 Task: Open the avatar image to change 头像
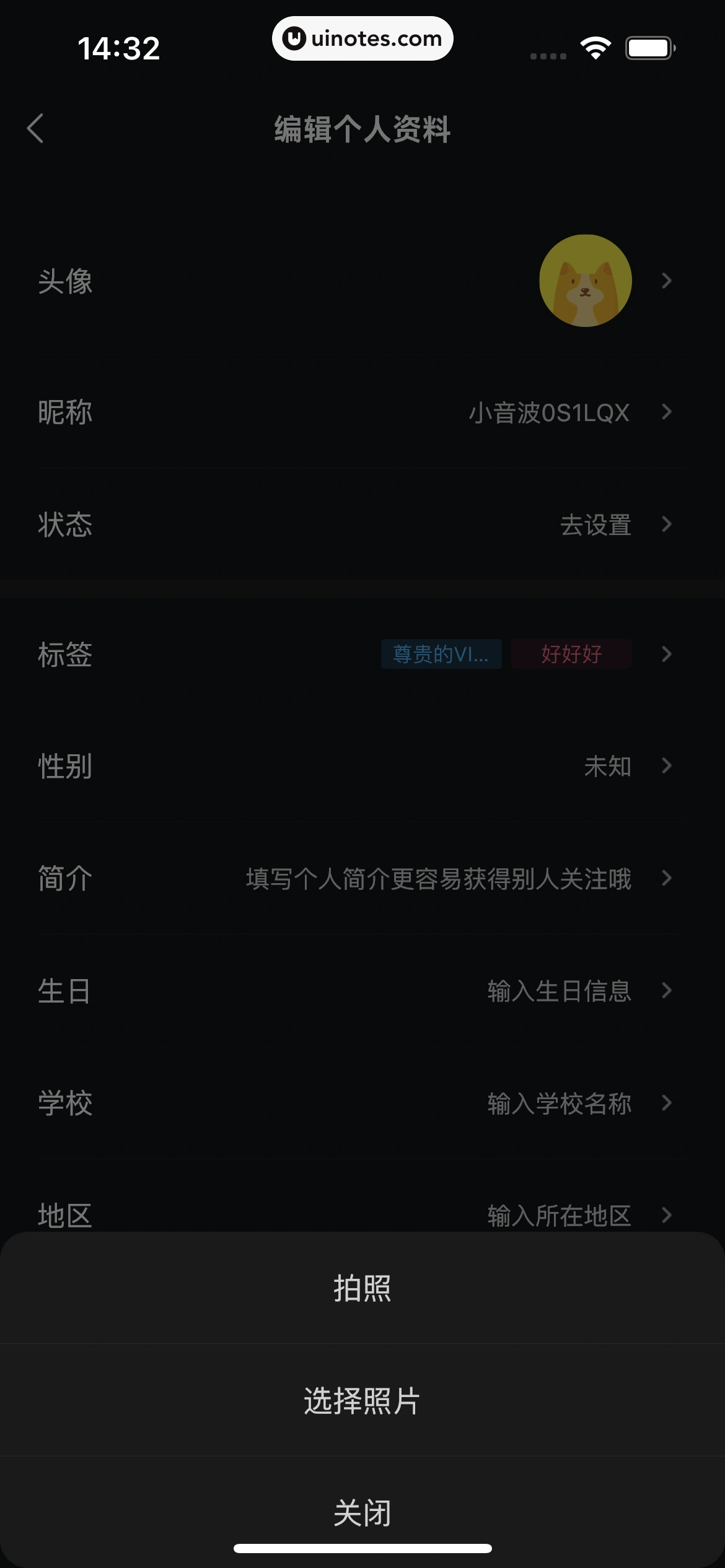click(585, 280)
